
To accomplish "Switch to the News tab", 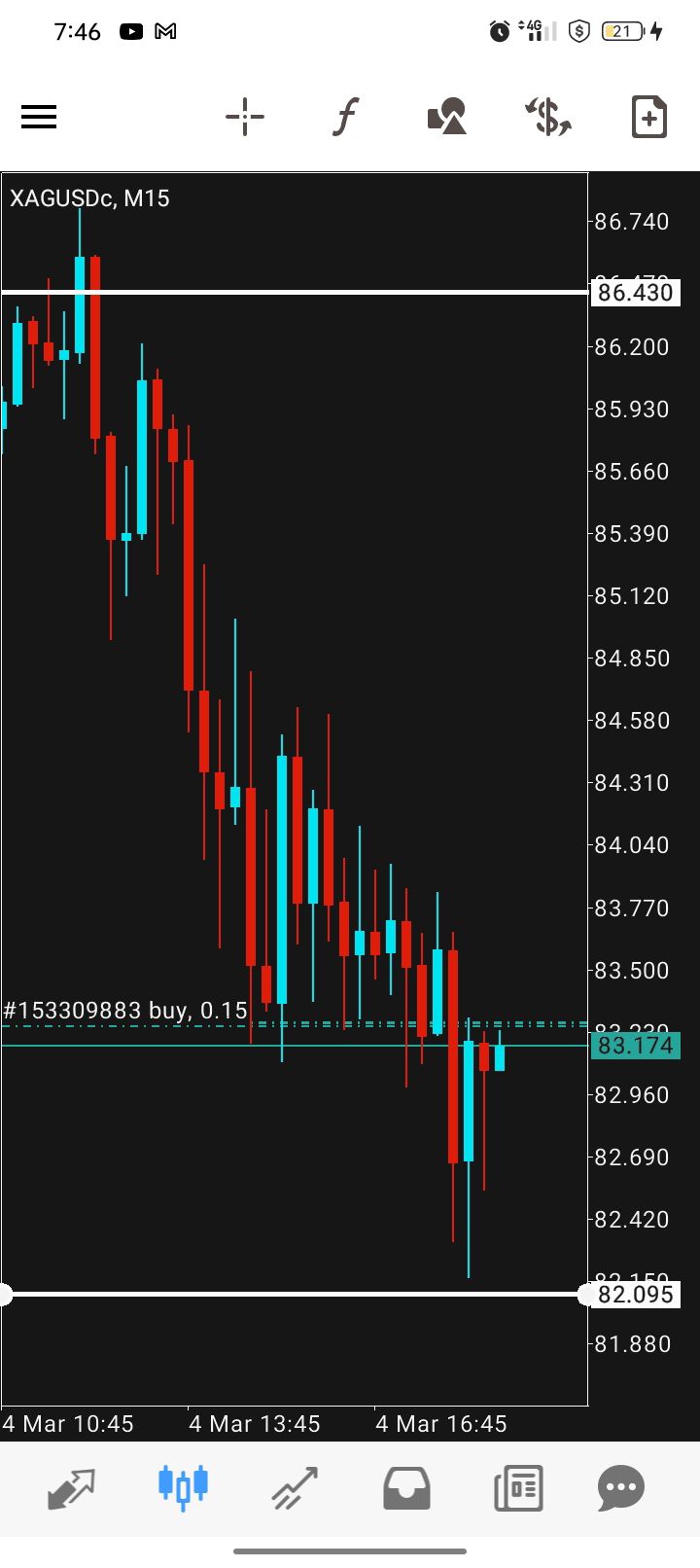I will (518, 1488).
